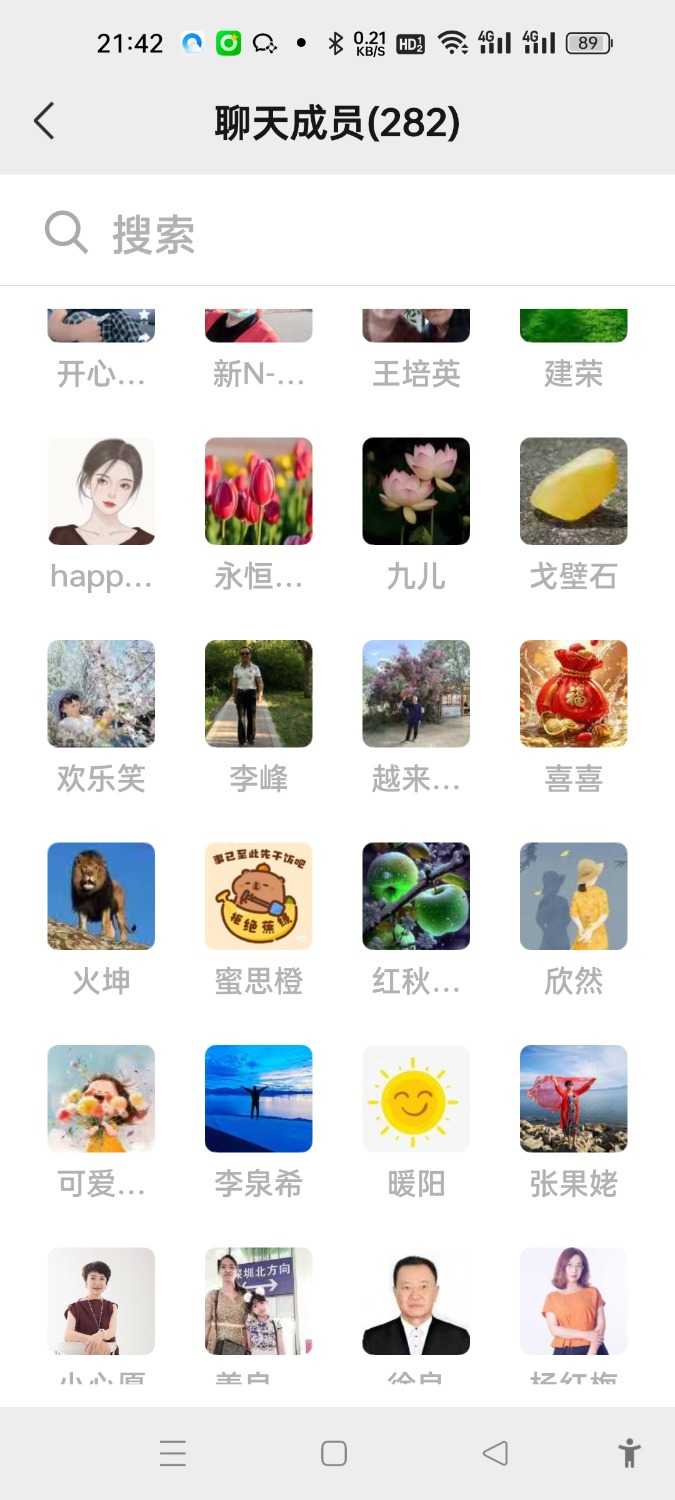Select member 欣然

coord(573,896)
